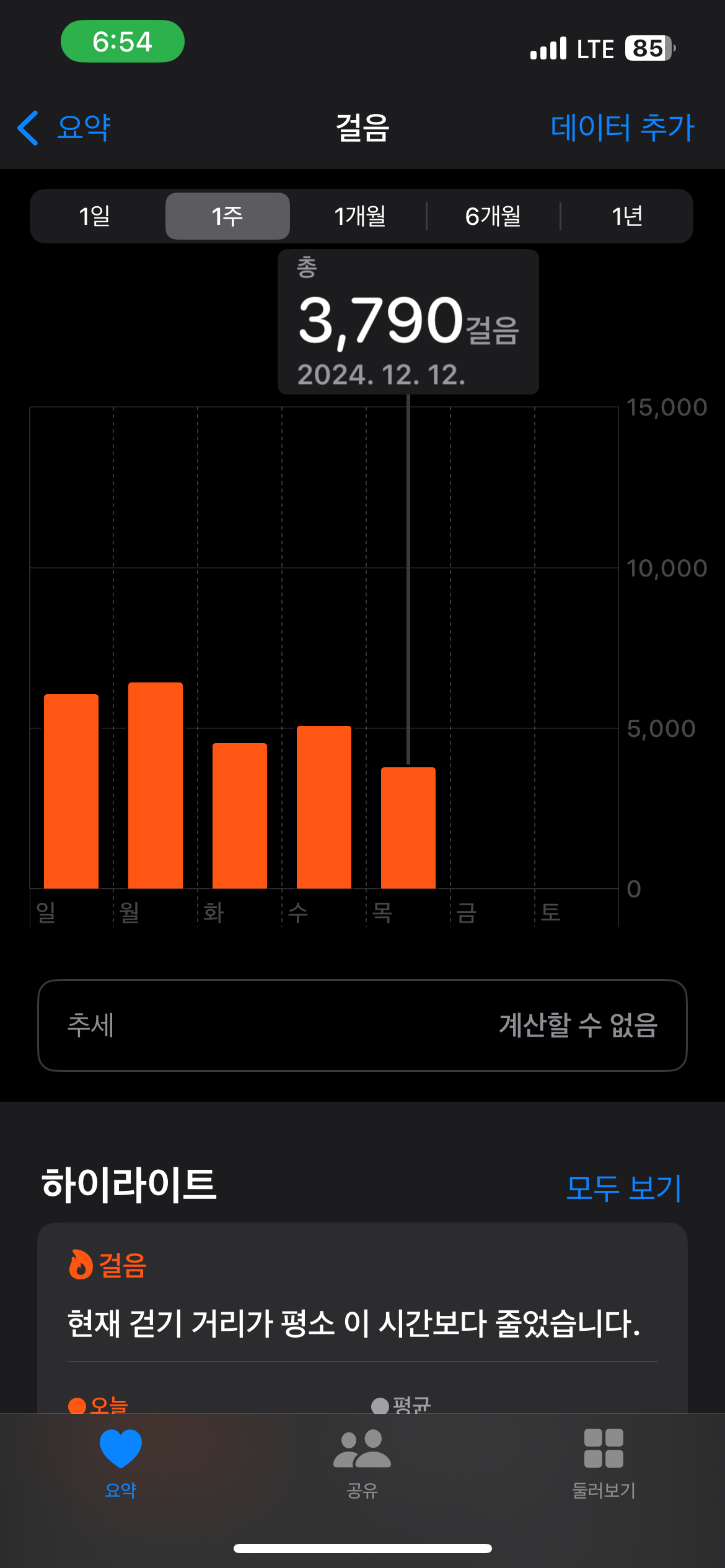The image size is (725, 1568).
Task: Switch to the 1년 view
Action: [x=626, y=216]
